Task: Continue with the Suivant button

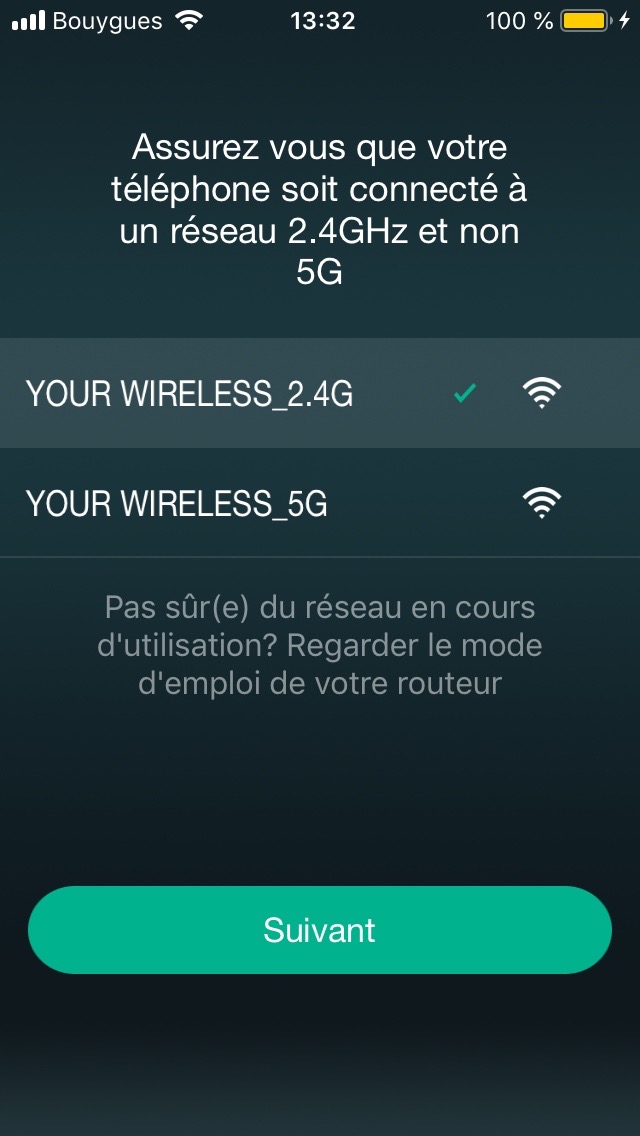Action: [320, 930]
